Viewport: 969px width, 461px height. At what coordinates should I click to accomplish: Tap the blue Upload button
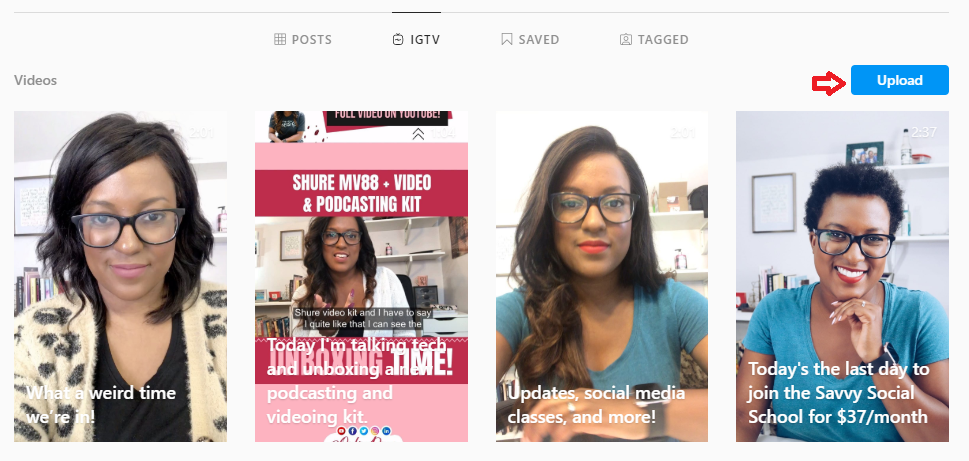(899, 80)
